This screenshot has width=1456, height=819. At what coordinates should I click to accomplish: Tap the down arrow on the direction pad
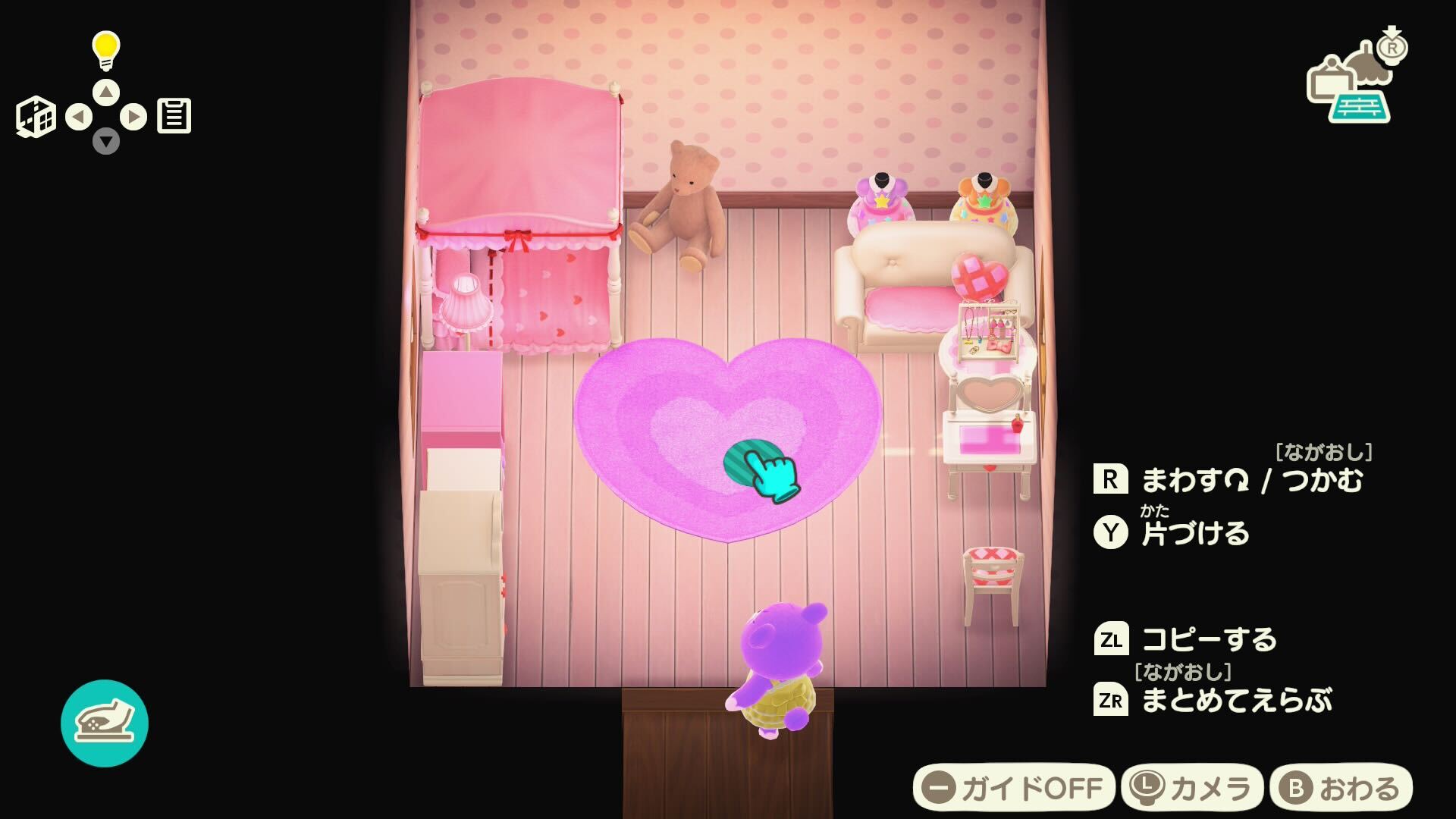(106, 141)
